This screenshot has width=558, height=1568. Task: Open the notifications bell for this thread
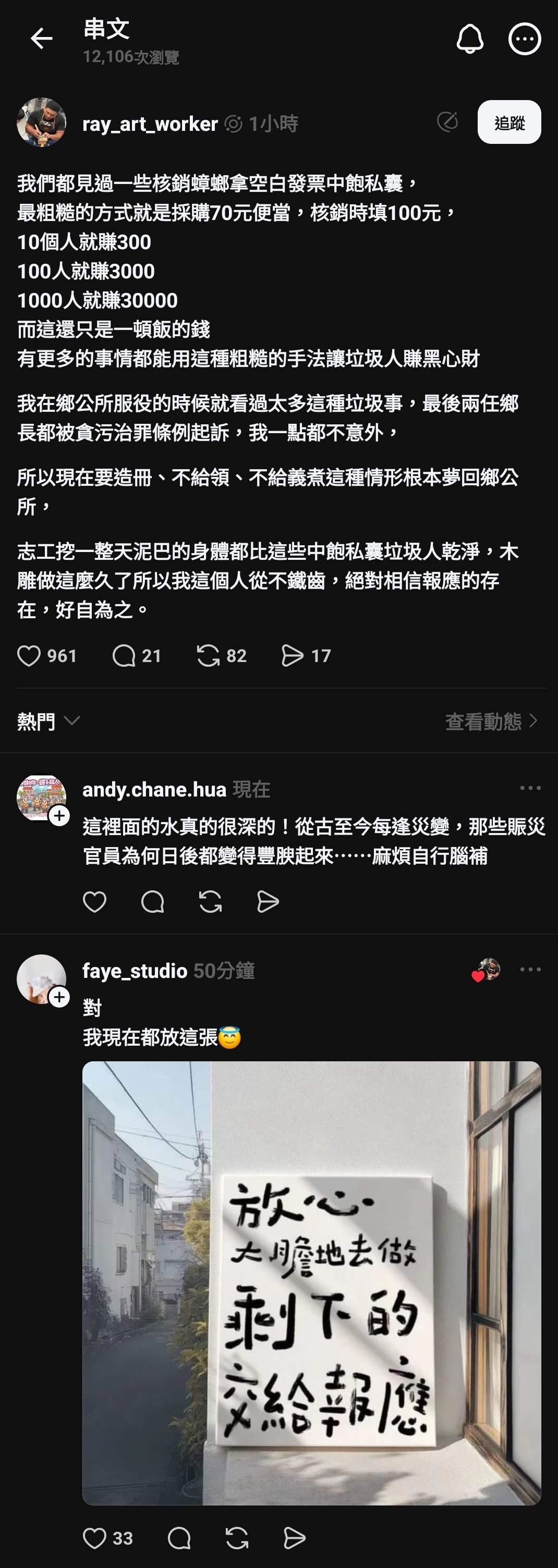pyautogui.click(x=470, y=40)
